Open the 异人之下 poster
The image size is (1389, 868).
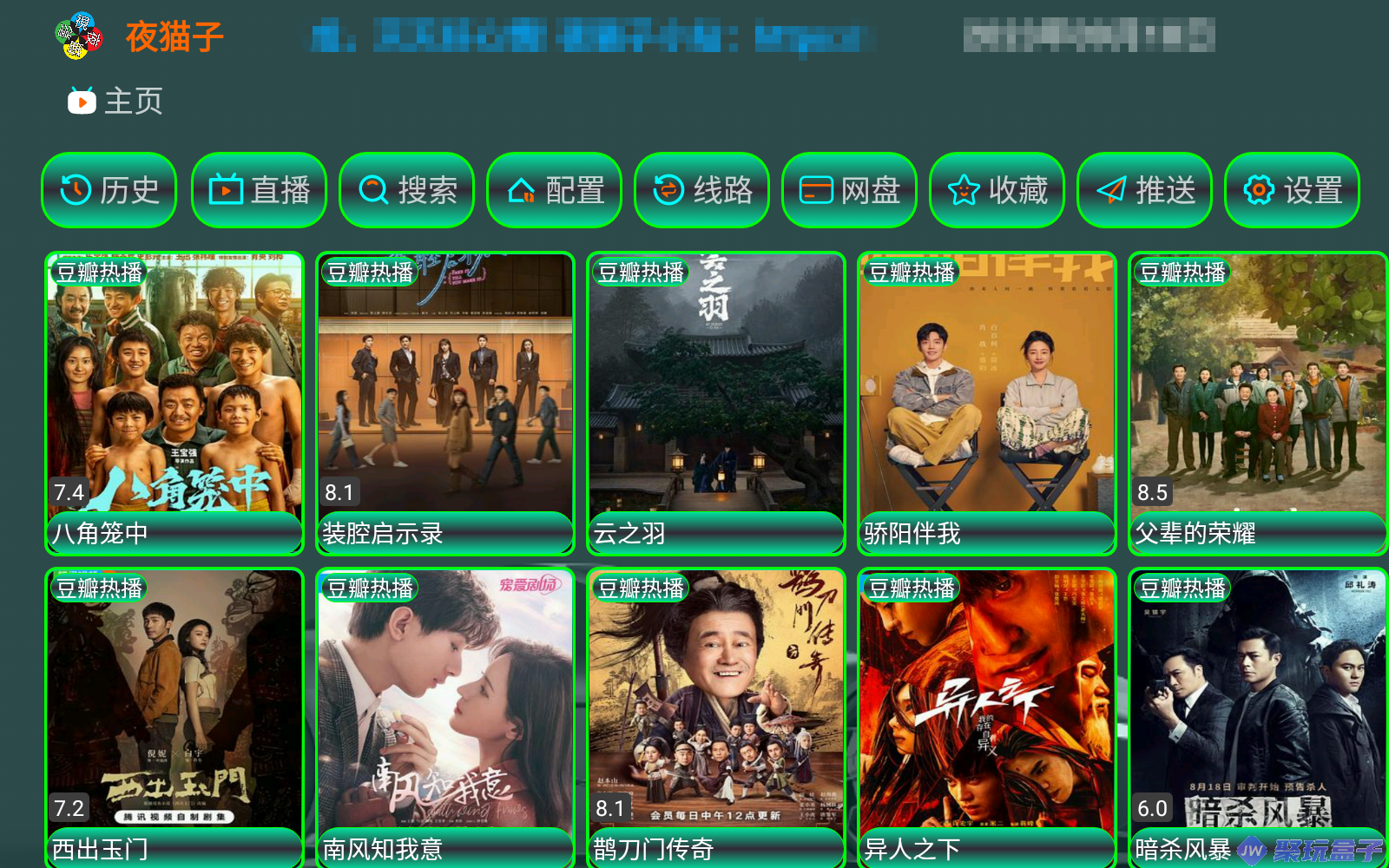pyautogui.click(x=987, y=716)
